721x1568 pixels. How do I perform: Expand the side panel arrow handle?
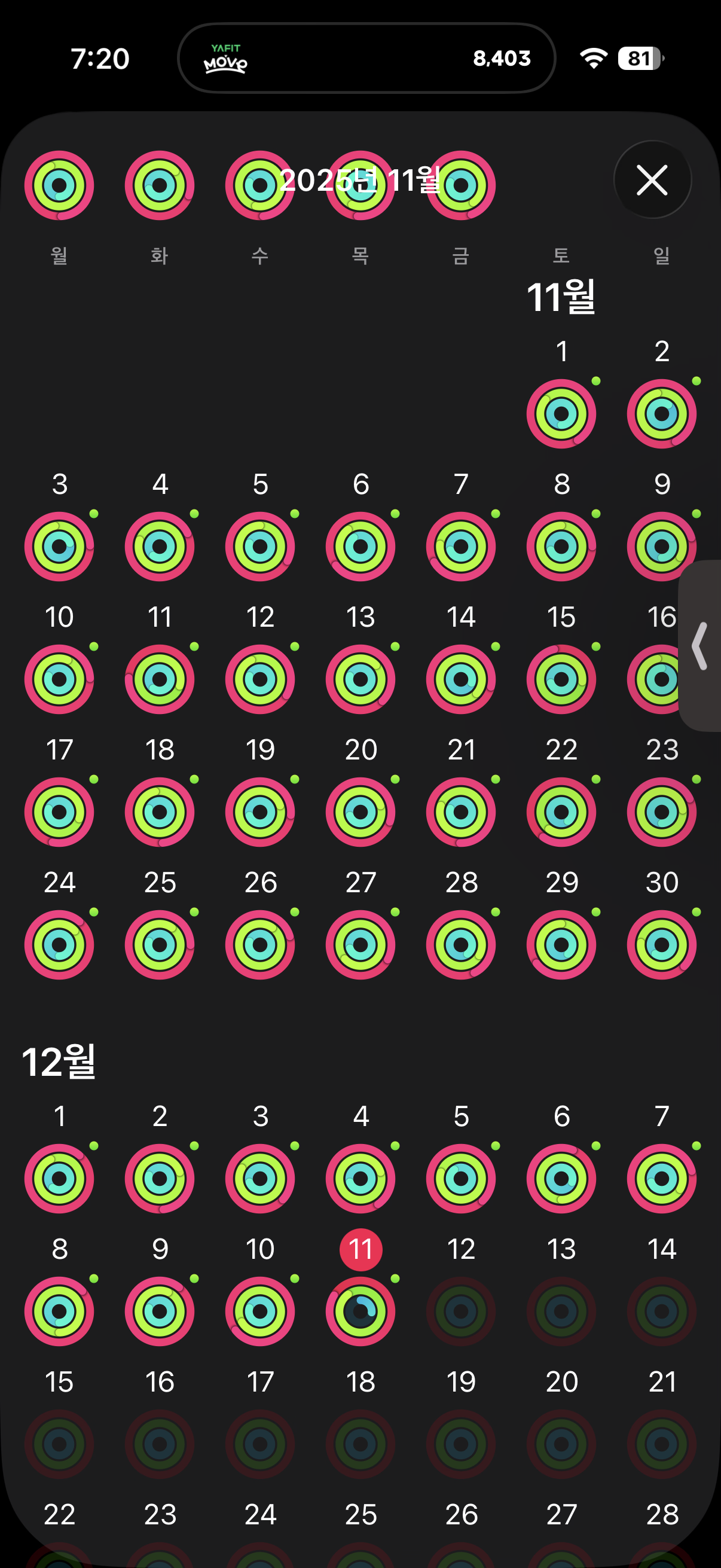point(700,646)
